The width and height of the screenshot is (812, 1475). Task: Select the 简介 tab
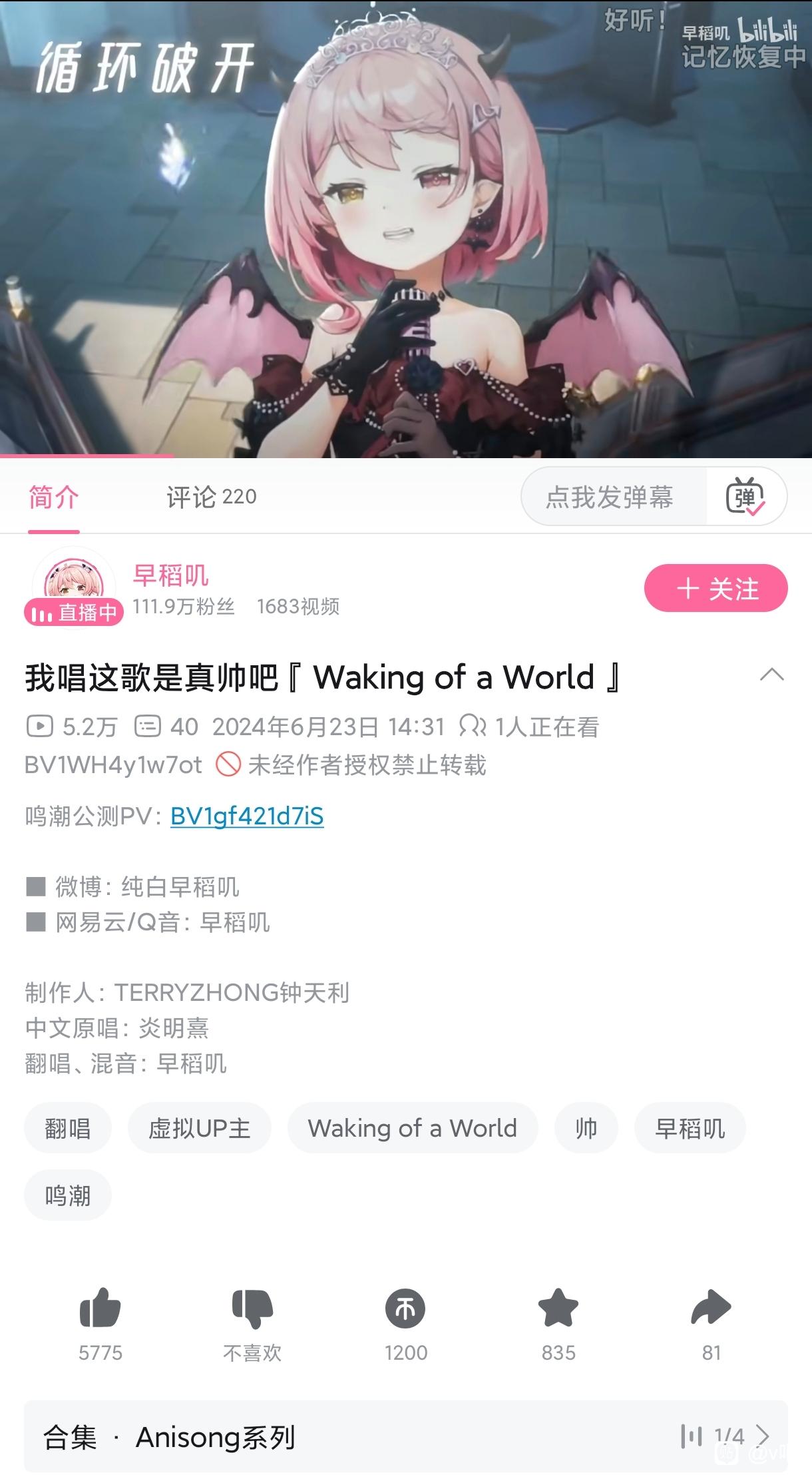point(54,497)
